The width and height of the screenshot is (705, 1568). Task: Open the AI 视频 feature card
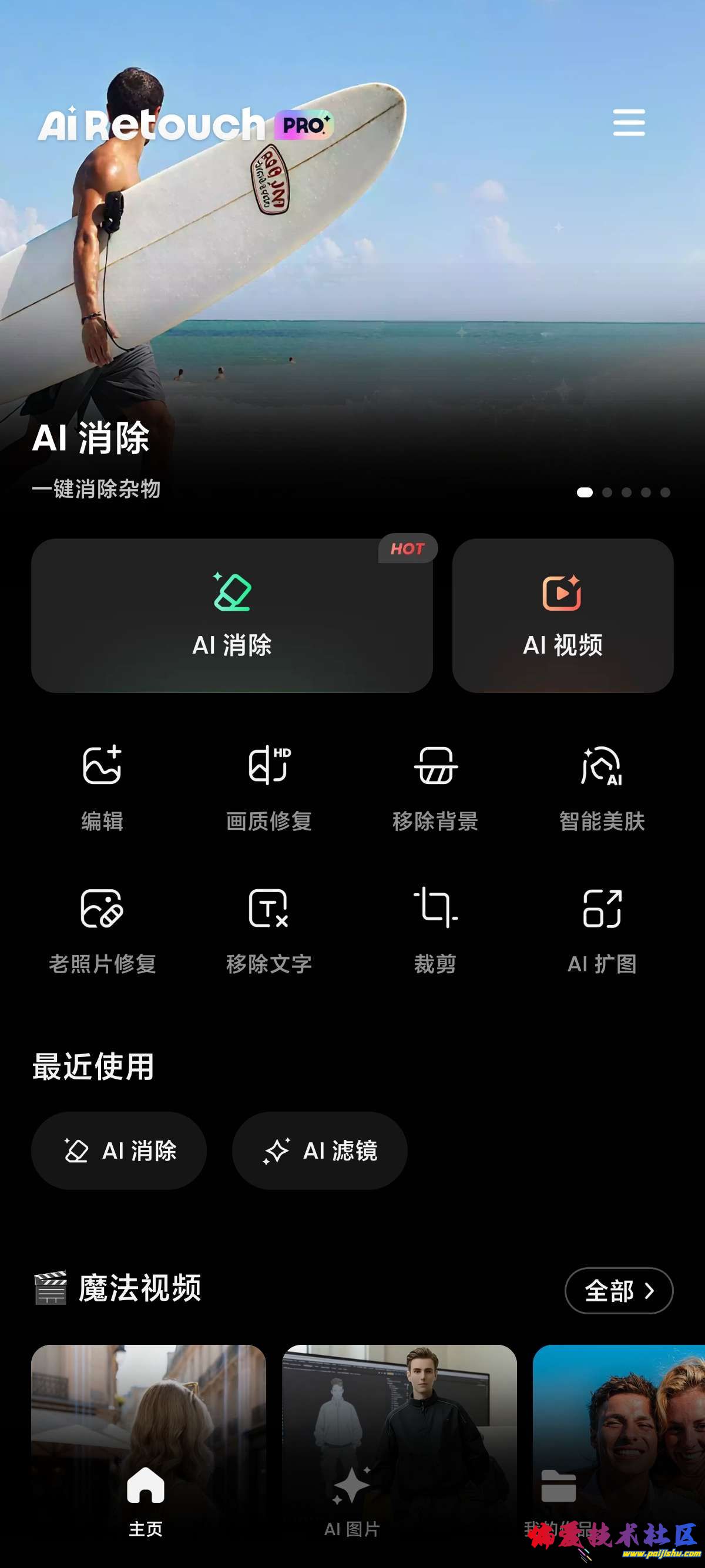pos(562,615)
